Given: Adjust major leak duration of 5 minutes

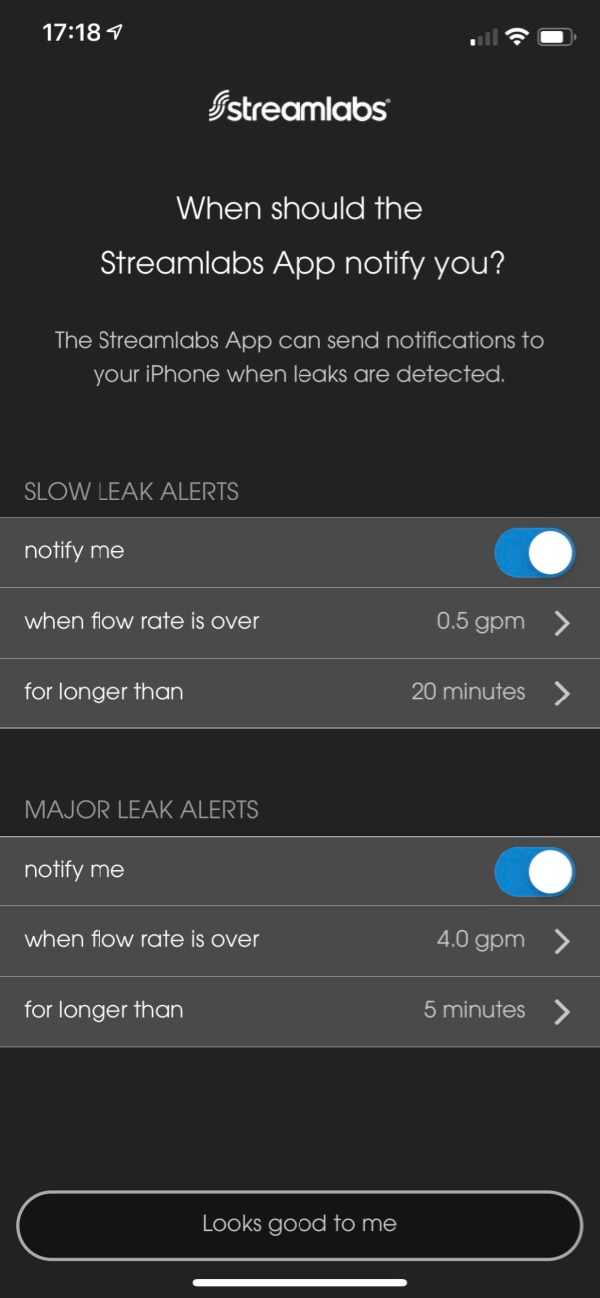Looking at the screenshot, I should pyautogui.click(x=300, y=1011).
